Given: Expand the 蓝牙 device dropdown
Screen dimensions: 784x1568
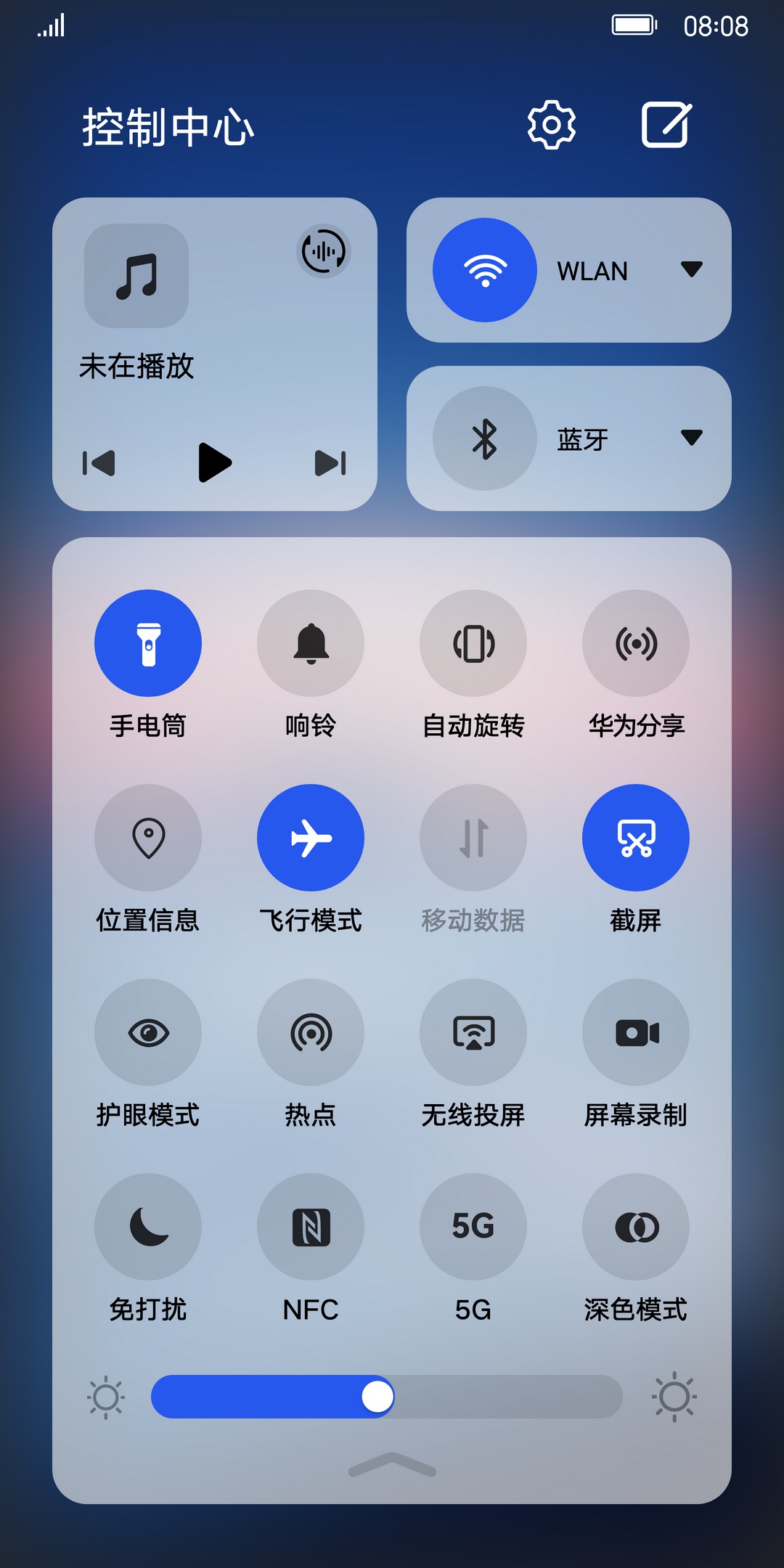Looking at the screenshot, I should [x=691, y=438].
